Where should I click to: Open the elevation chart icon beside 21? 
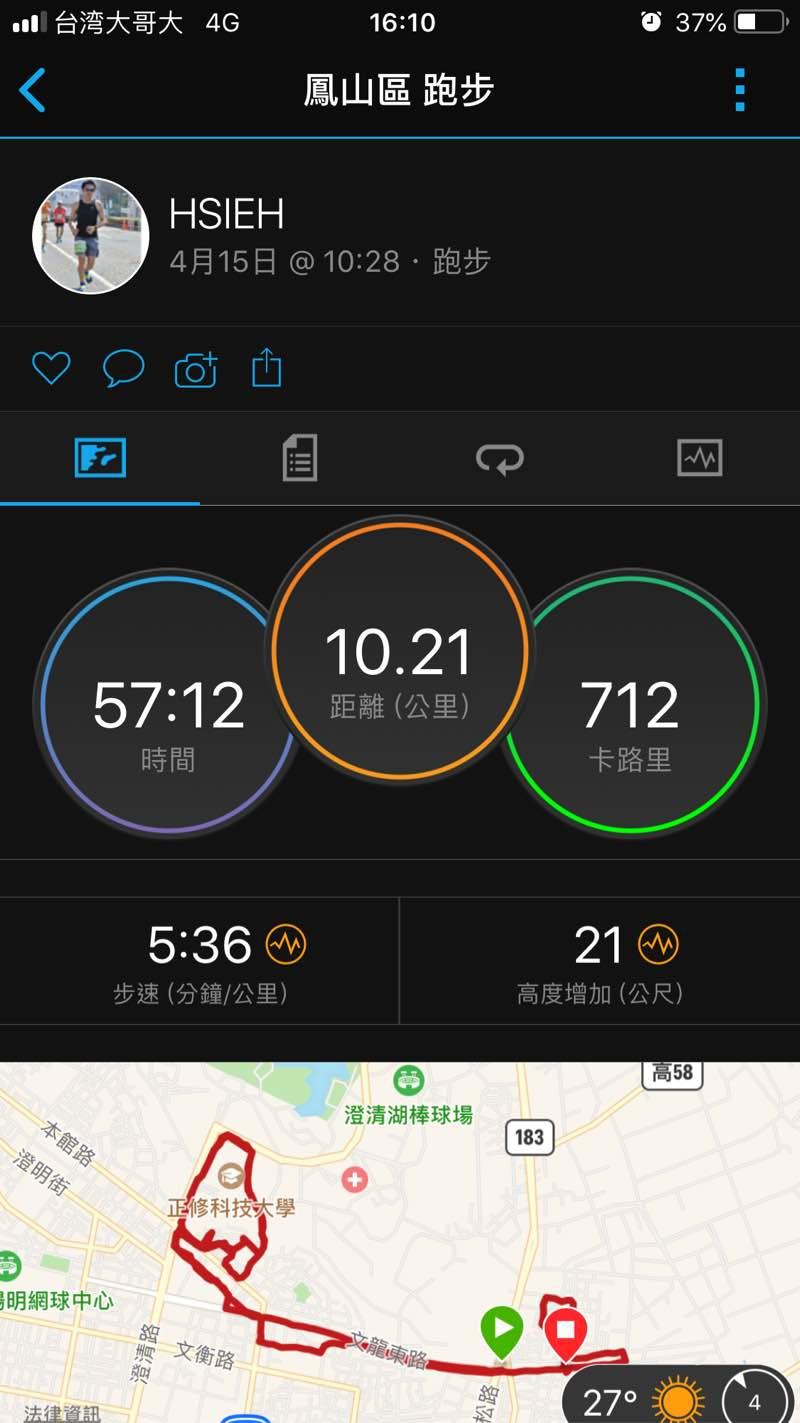(x=658, y=944)
